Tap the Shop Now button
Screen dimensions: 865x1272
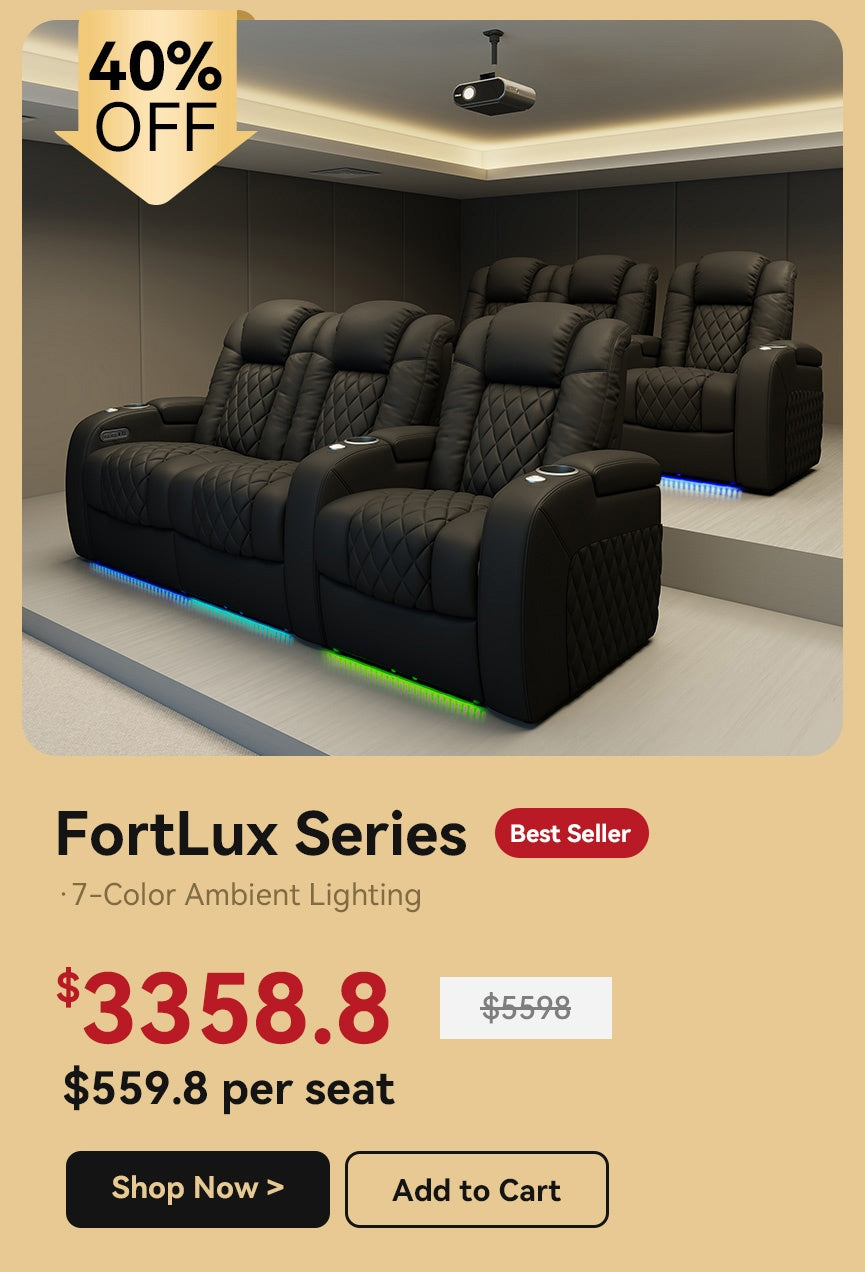coord(197,1188)
